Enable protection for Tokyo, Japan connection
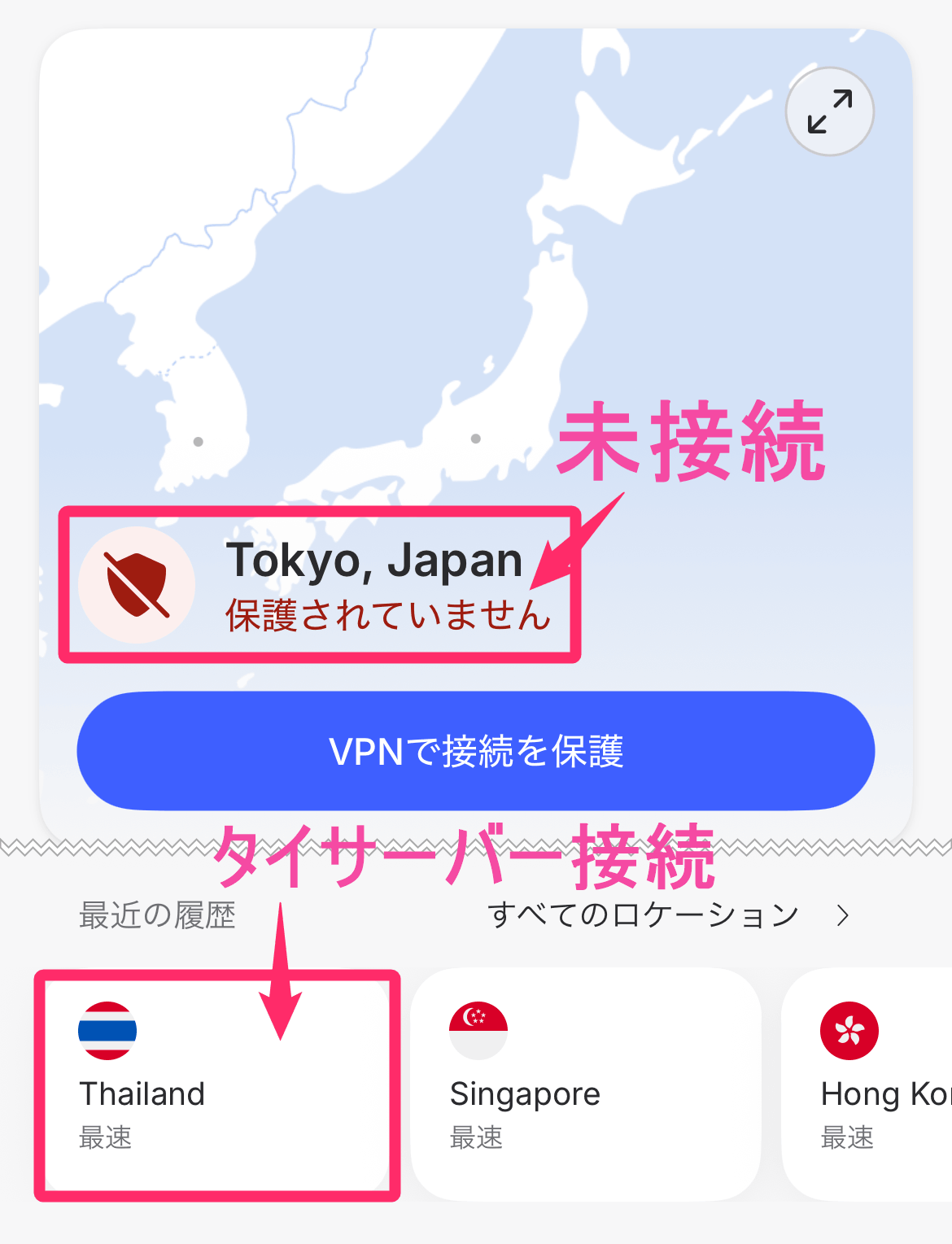 tap(476, 752)
